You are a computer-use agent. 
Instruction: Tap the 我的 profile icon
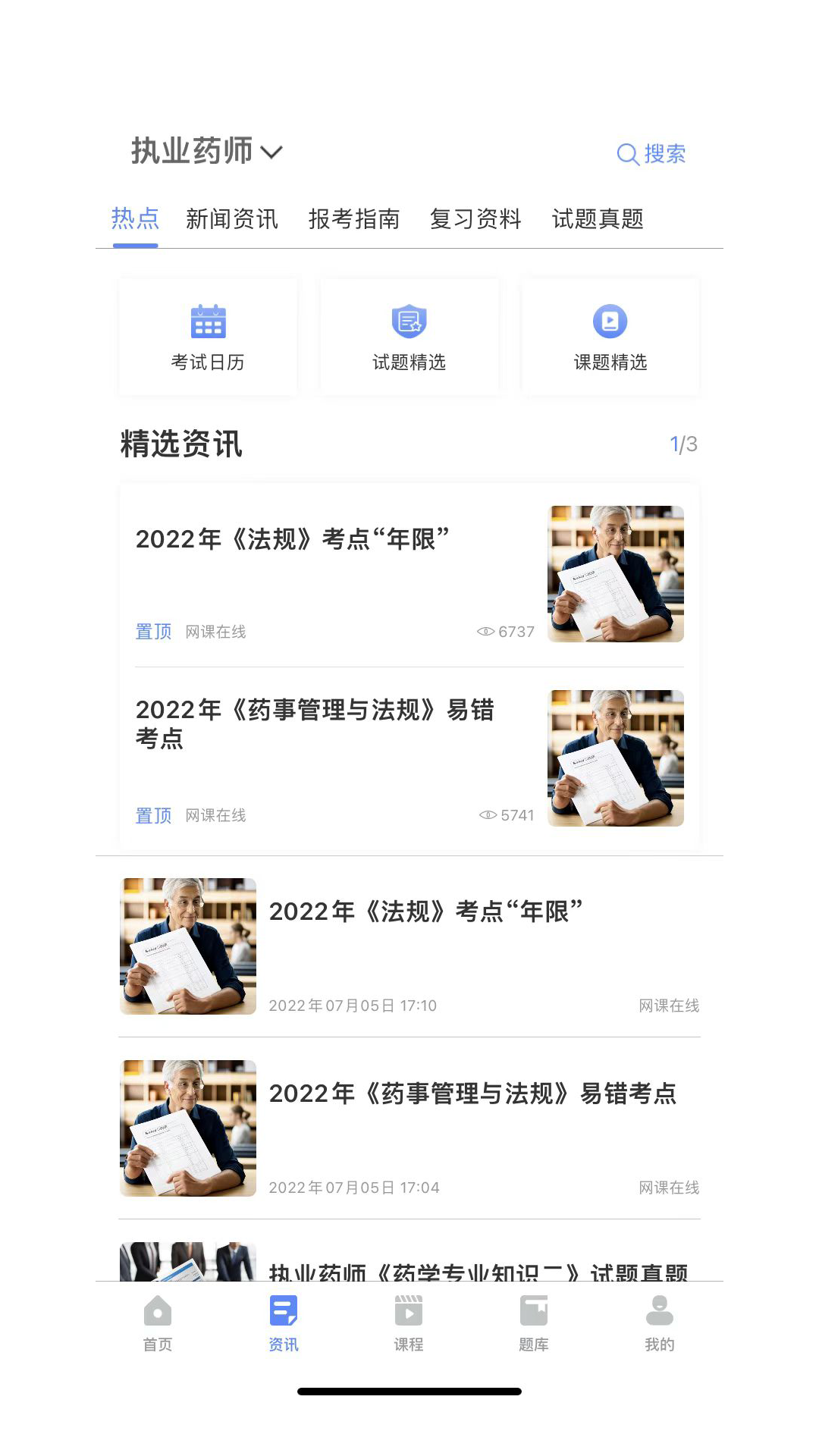click(x=659, y=1309)
